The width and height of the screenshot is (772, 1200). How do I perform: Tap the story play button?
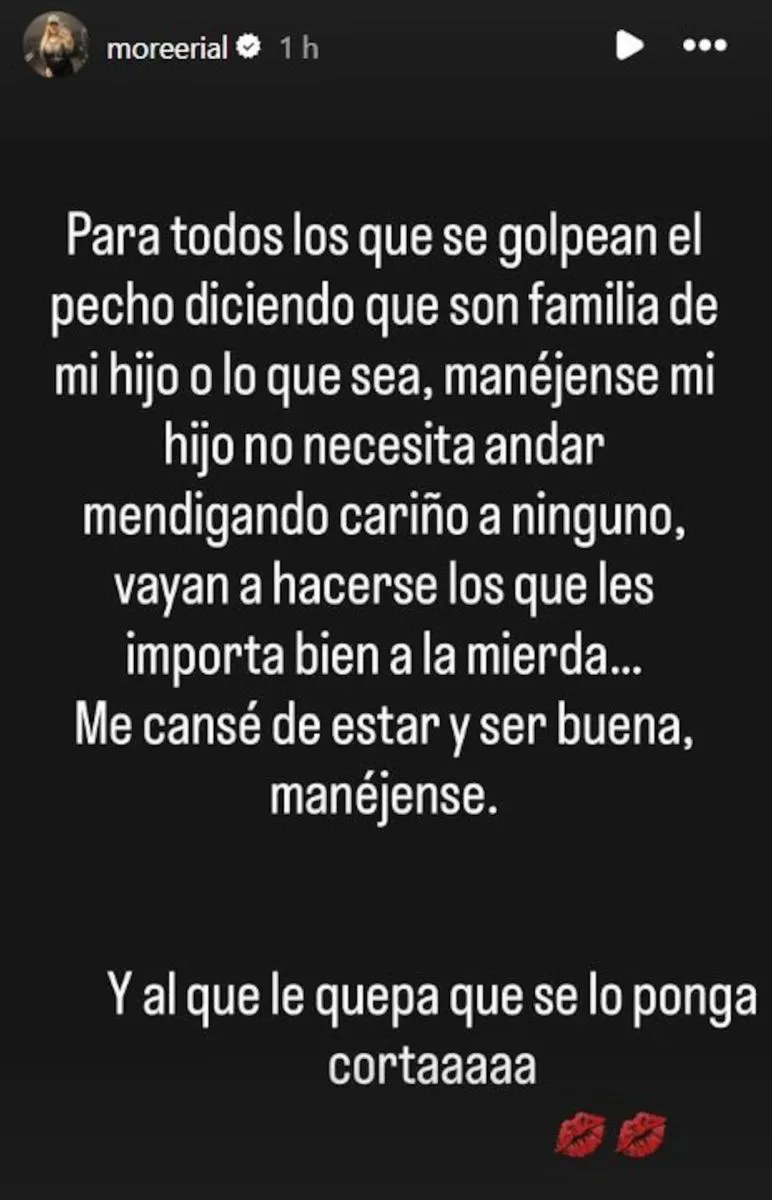[628, 46]
